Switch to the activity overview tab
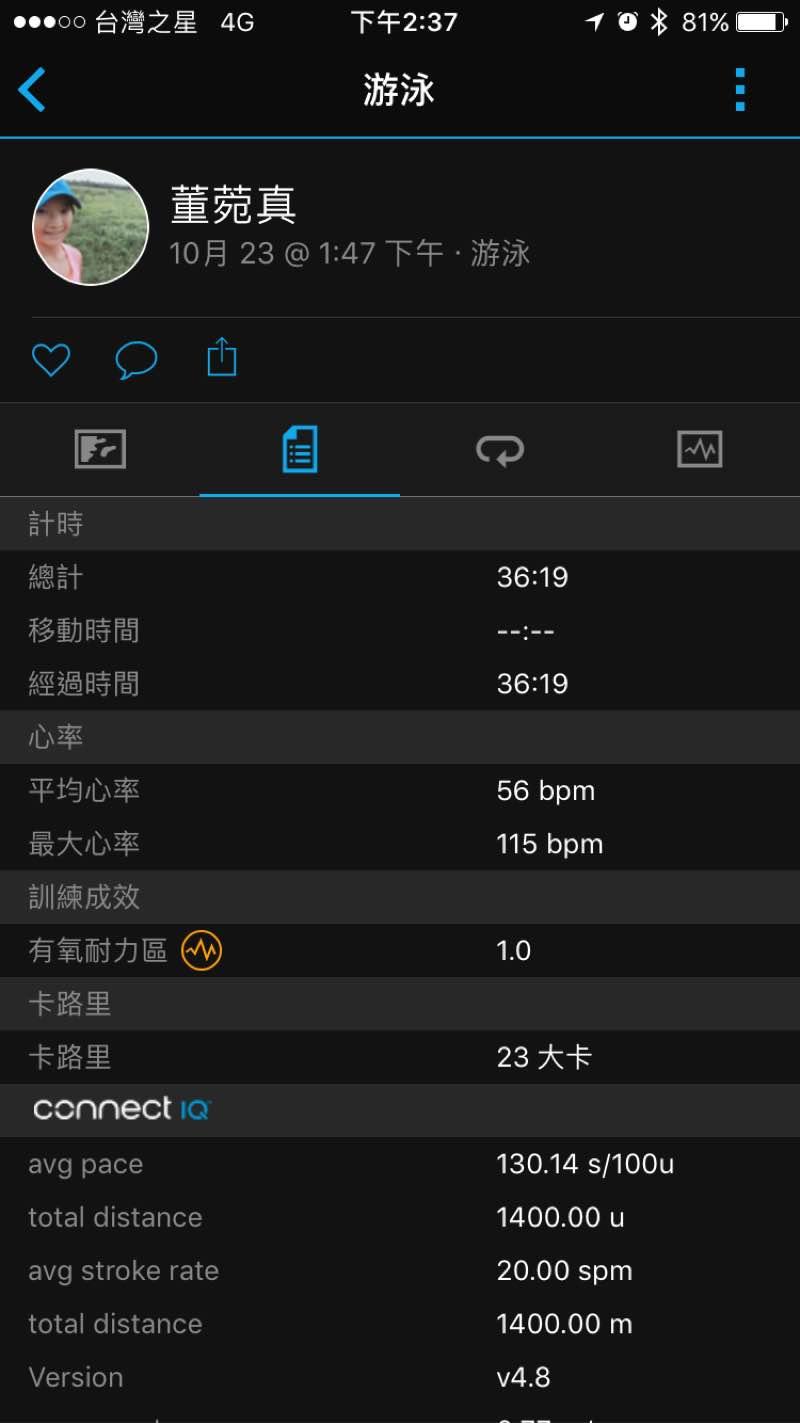800x1423 pixels. pyautogui.click(x=100, y=449)
